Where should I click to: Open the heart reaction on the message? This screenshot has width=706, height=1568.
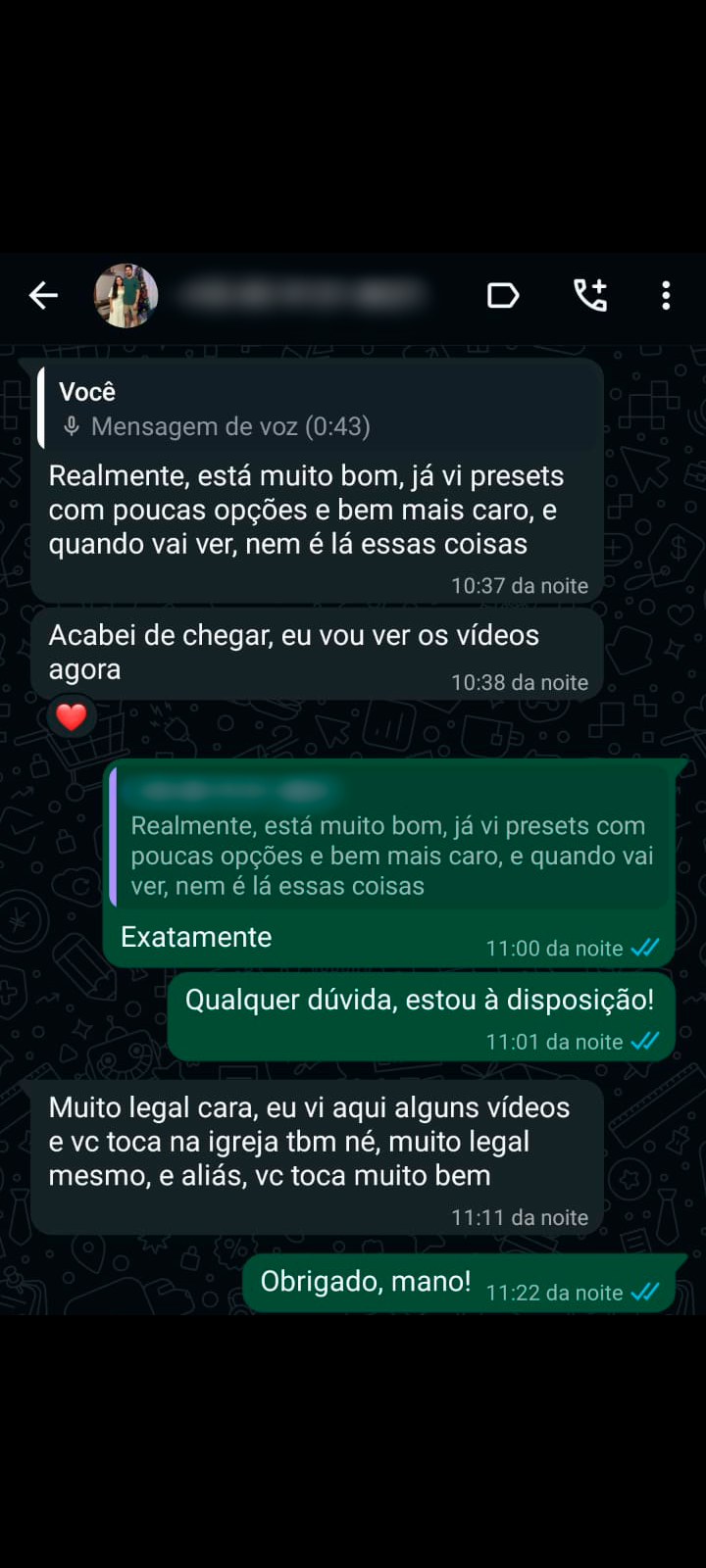[x=72, y=717]
